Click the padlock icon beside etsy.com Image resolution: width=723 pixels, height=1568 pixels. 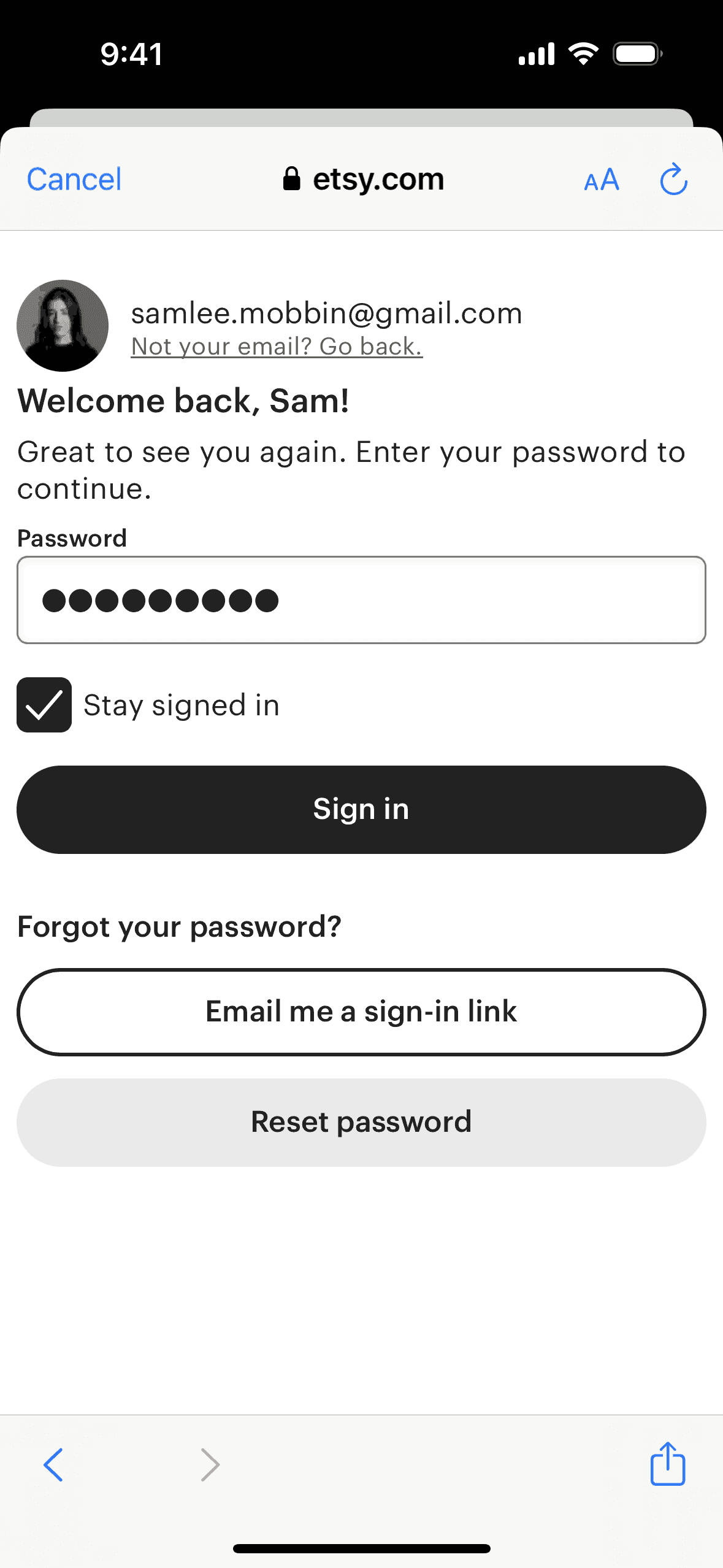(291, 178)
